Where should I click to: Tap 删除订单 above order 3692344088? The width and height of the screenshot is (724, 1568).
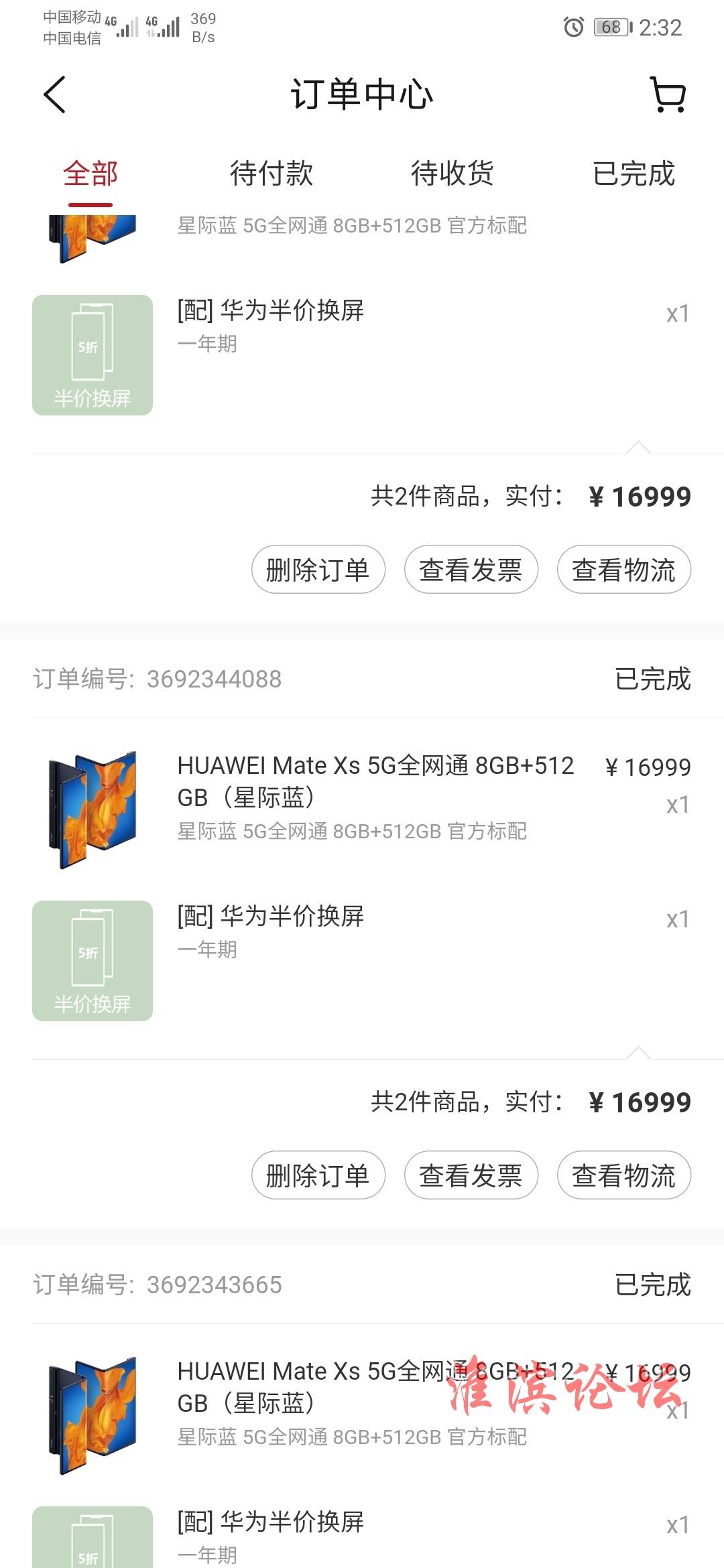click(x=318, y=570)
